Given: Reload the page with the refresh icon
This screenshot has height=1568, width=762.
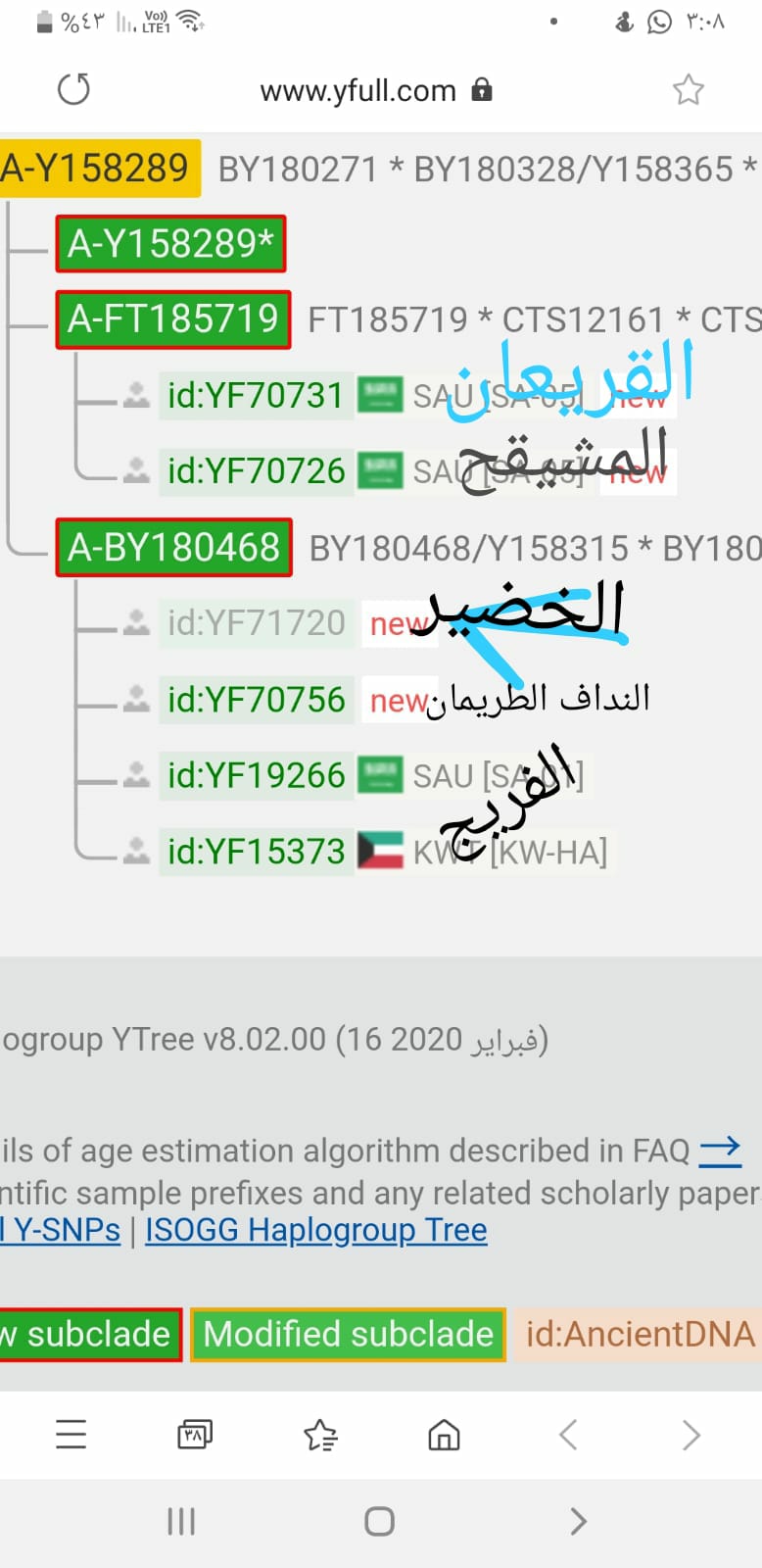Looking at the screenshot, I should click(73, 89).
